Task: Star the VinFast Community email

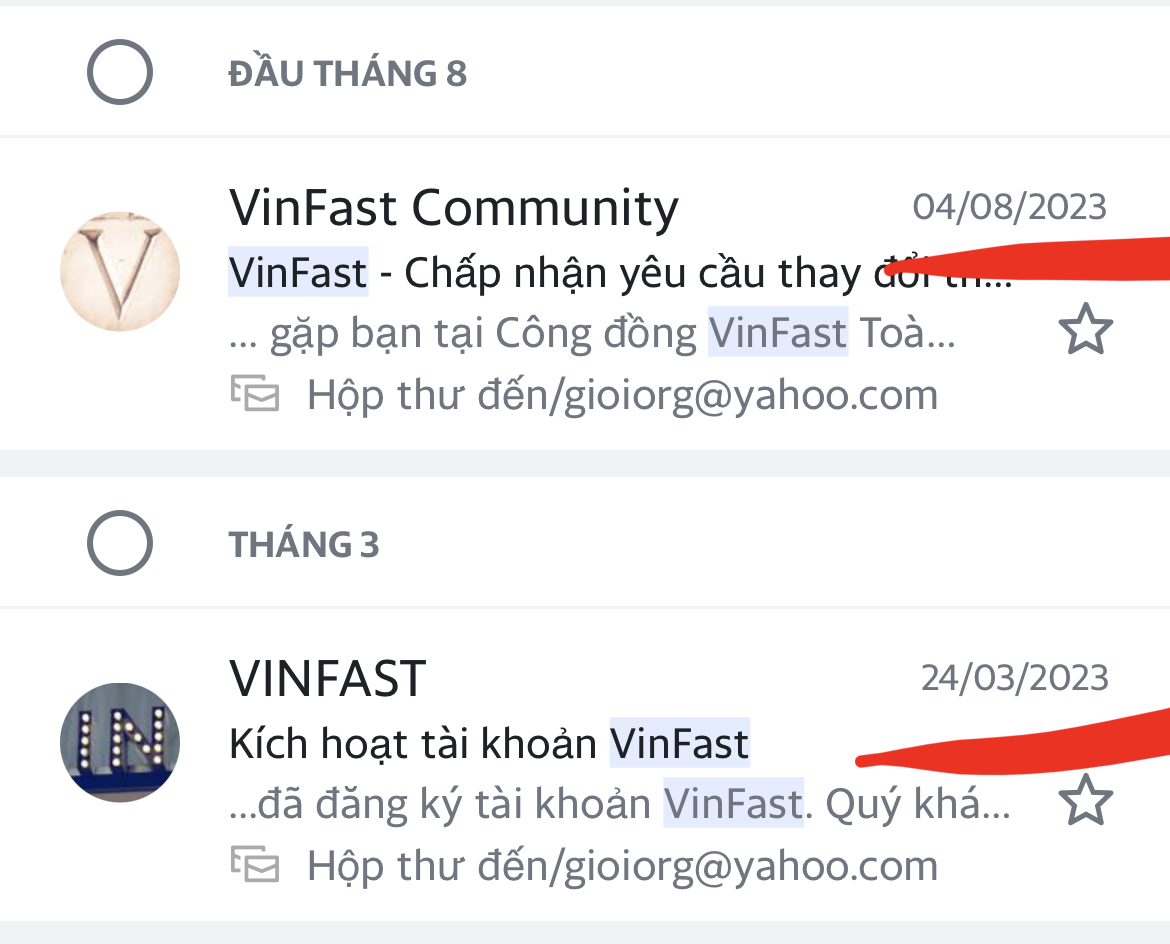Action: [1085, 332]
